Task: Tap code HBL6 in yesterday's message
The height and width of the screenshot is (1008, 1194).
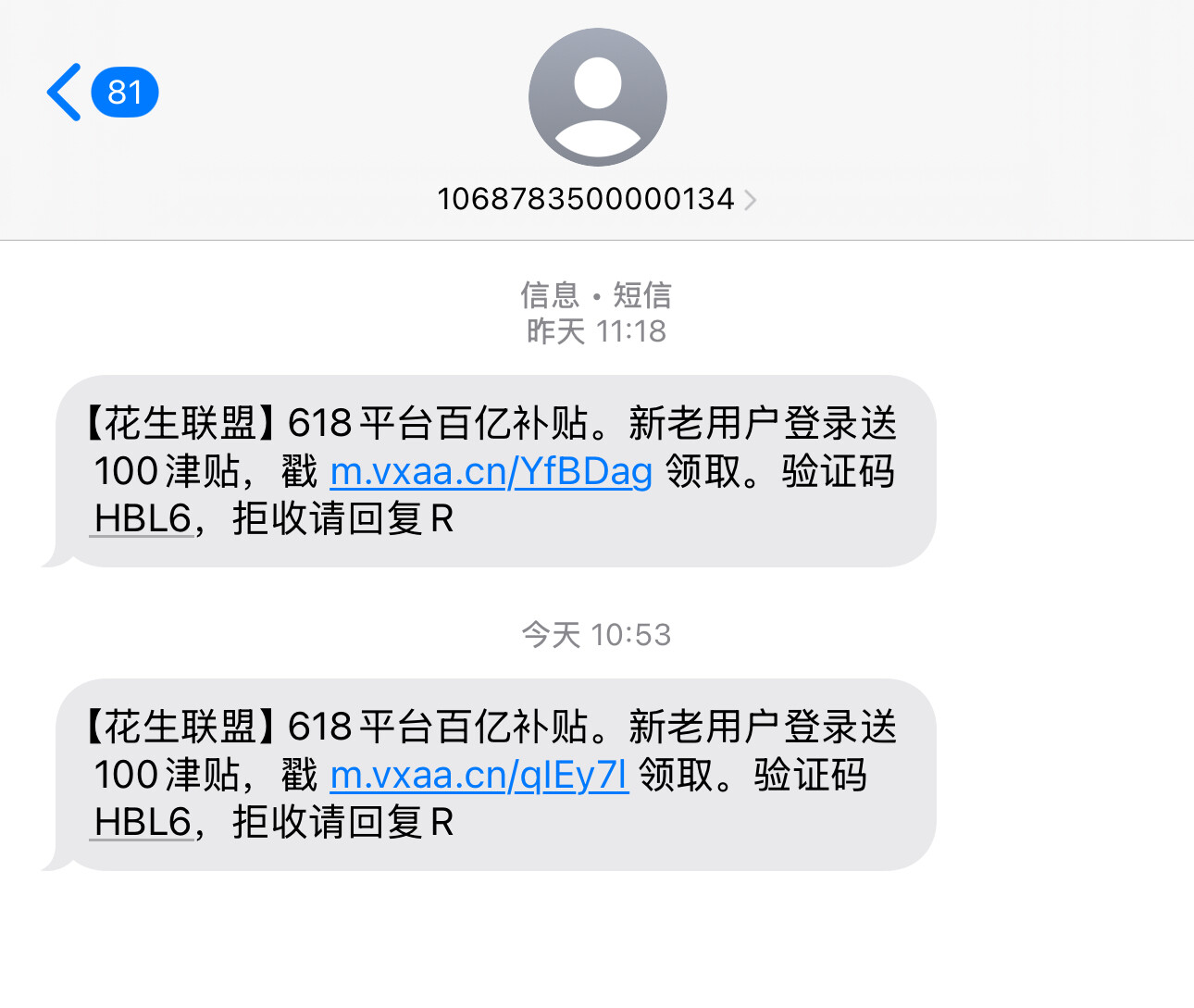Action: click(143, 519)
